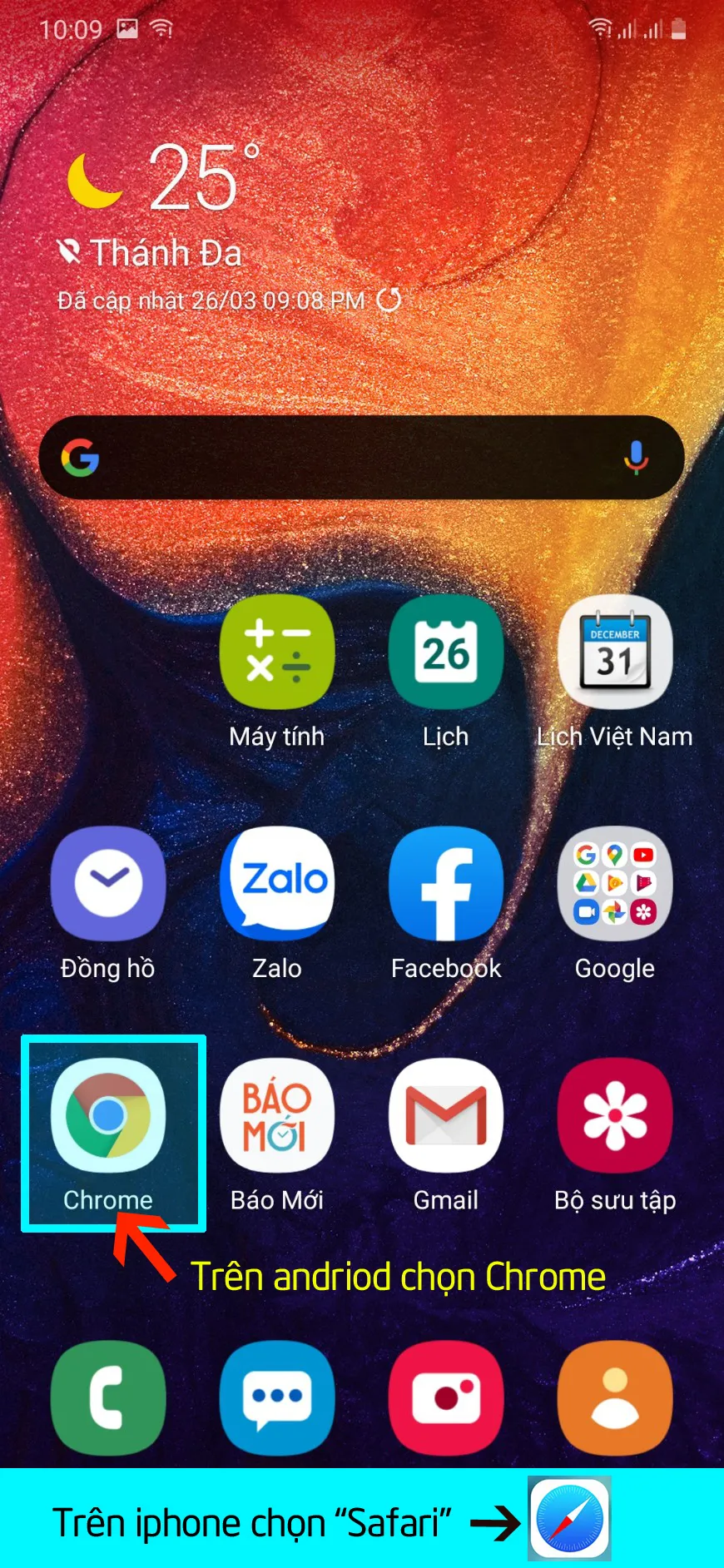Open the Messages app in the dock
Viewport: 724px width, 1568px height.
pyautogui.click(x=277, y=1398)
